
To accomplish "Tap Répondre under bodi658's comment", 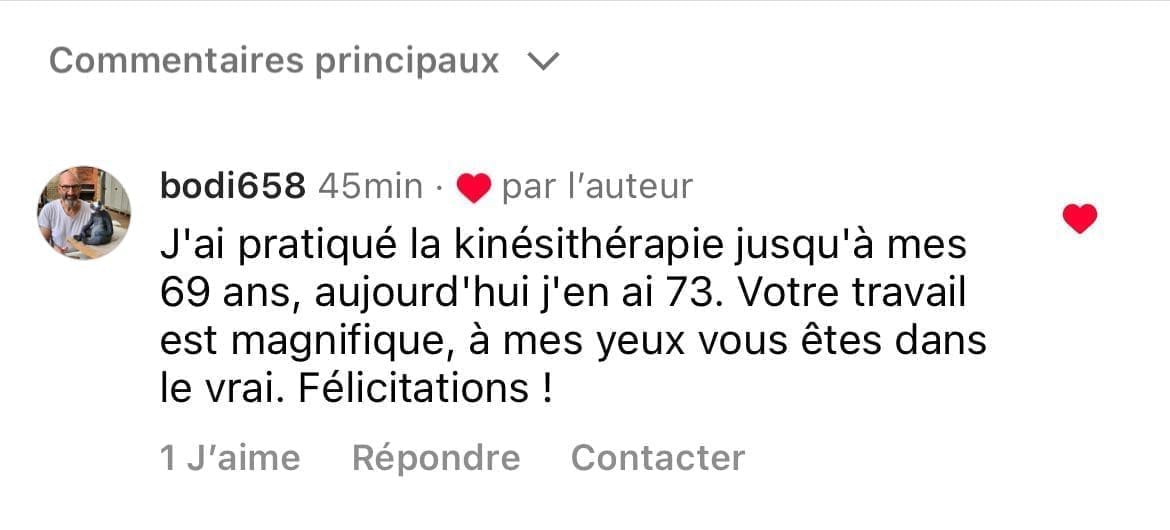I will coord(436,458).
